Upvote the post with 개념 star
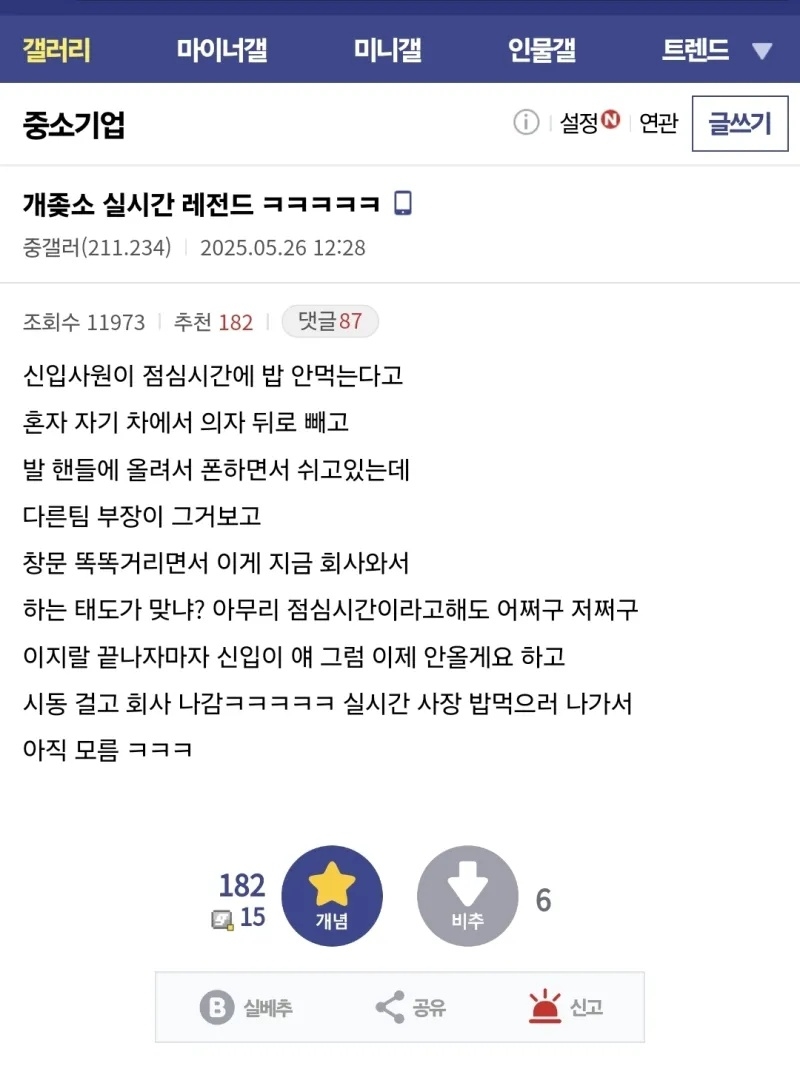Image resolution: width=800 pixels, height=1080 pixels. (x=332, y=896)
